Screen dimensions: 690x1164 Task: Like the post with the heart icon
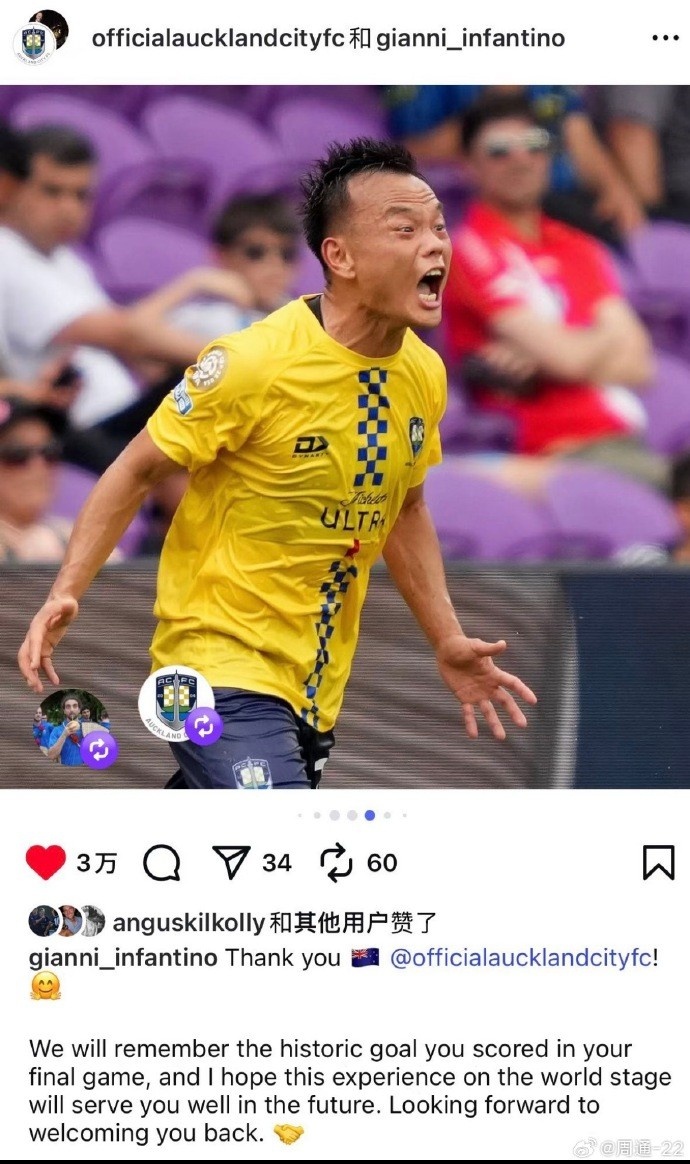[45, 862]
